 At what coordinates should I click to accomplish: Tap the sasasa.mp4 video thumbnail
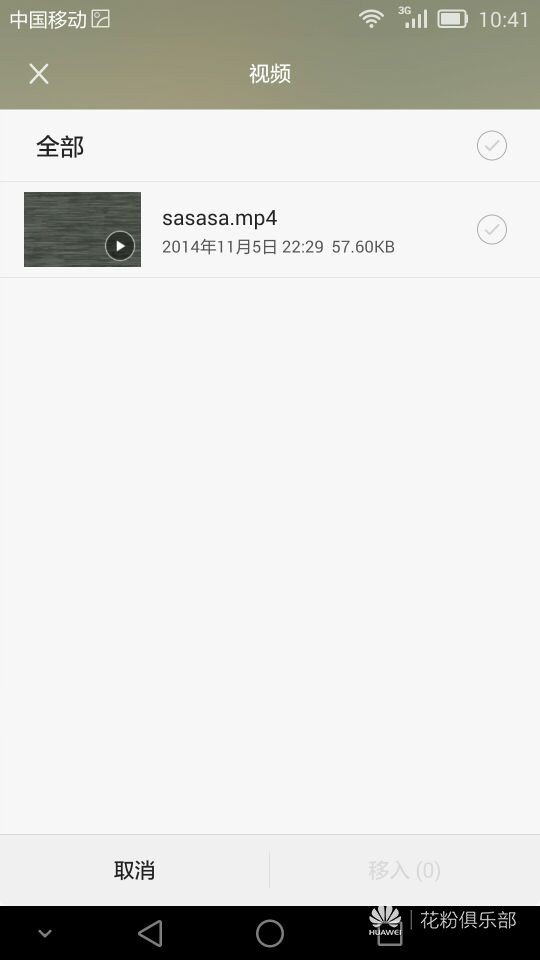click(83, 230)
